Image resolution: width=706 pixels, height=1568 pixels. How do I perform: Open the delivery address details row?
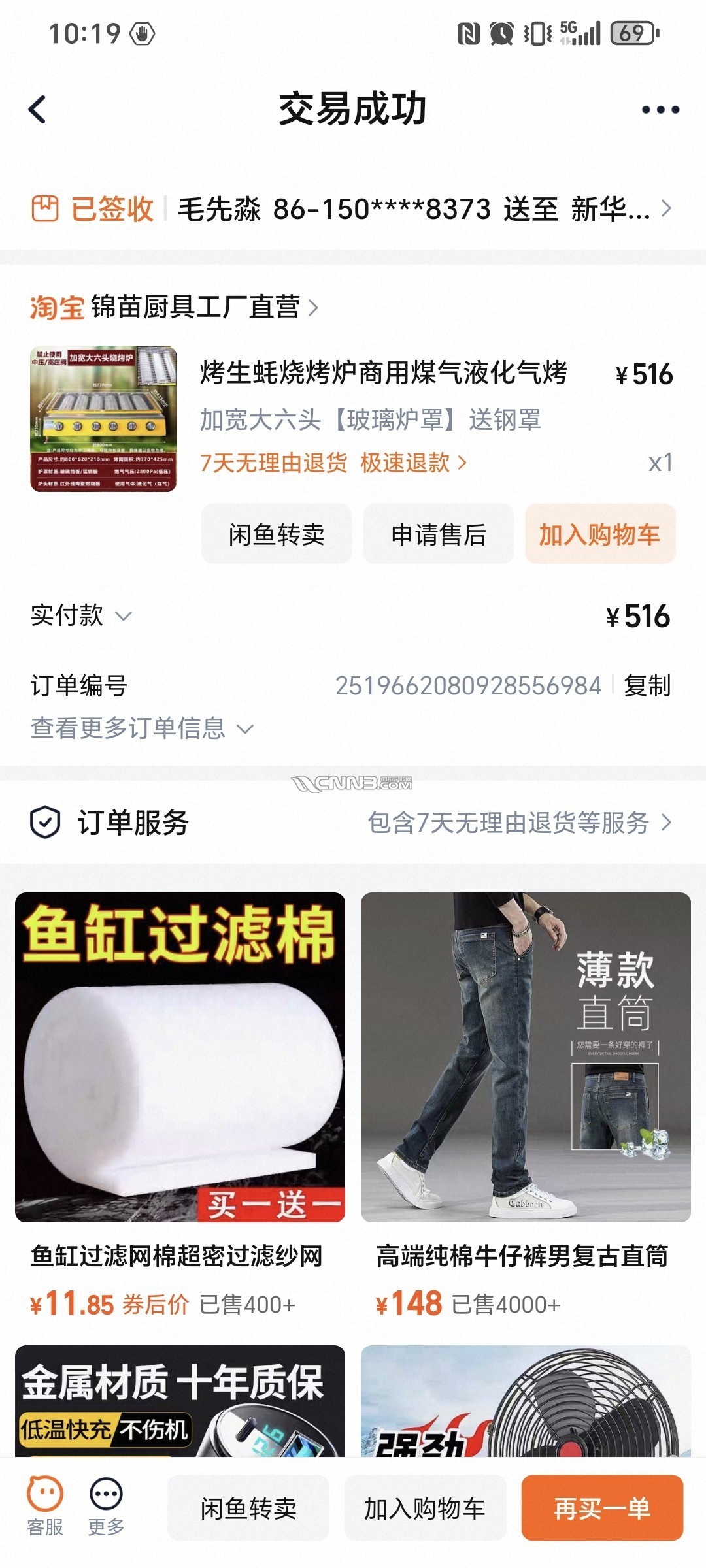pos(418,209)
